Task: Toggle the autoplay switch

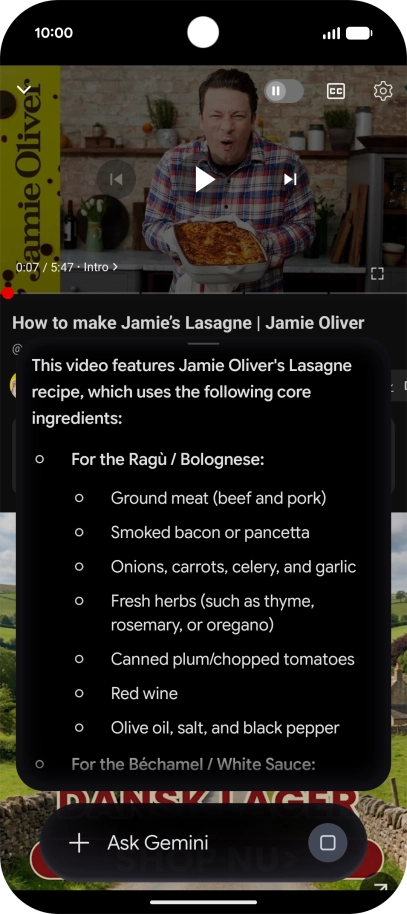Action: 284,91
